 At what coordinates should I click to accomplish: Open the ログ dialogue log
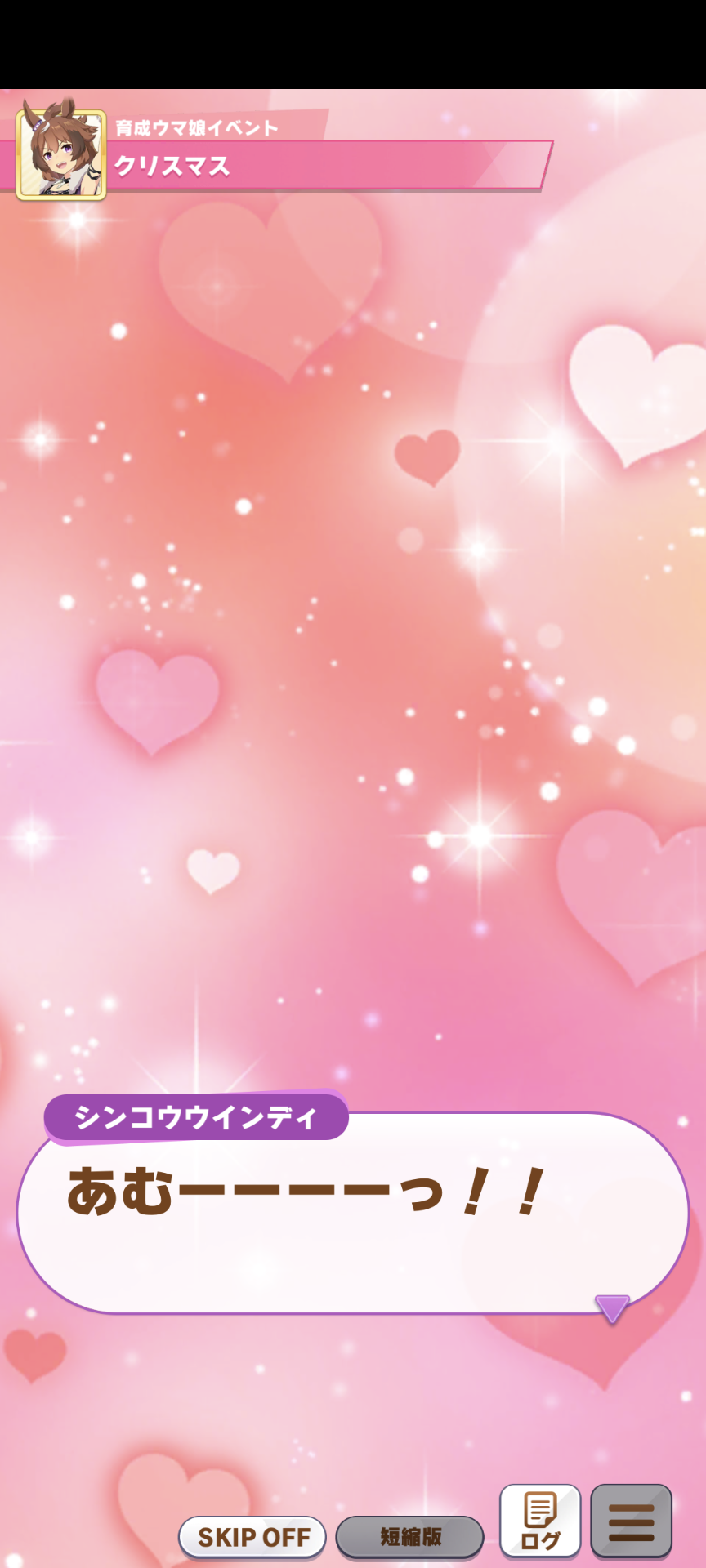pyautogui.click(x=540, y=1521)
